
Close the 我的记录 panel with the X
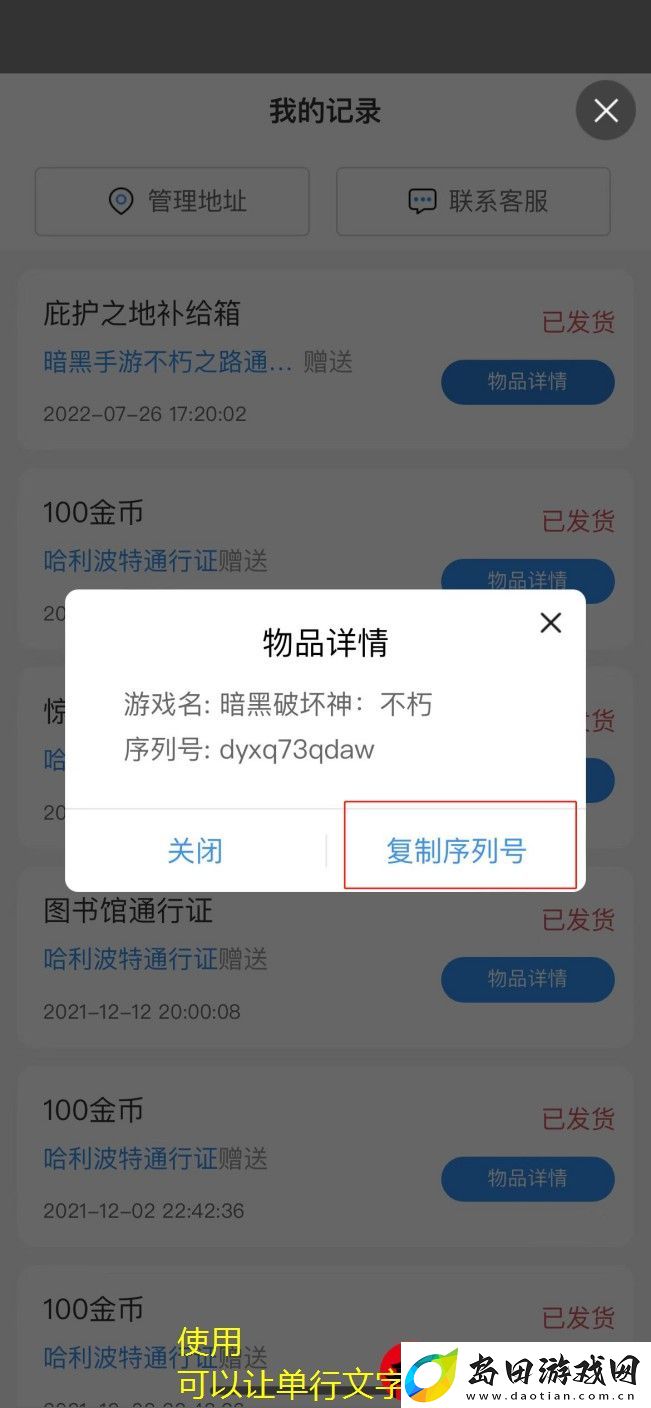click(606, 110)
